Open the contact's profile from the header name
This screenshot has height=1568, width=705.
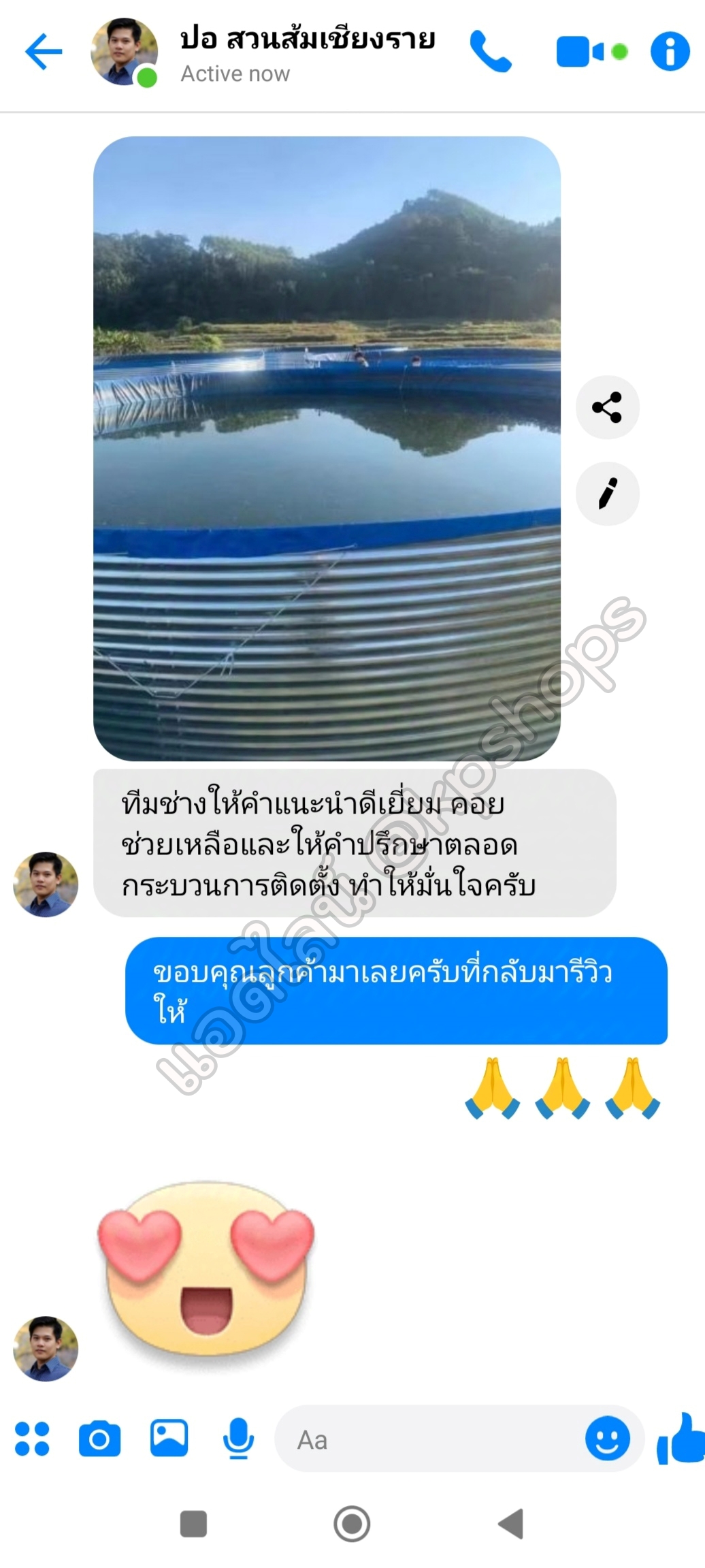click(306, 41)
